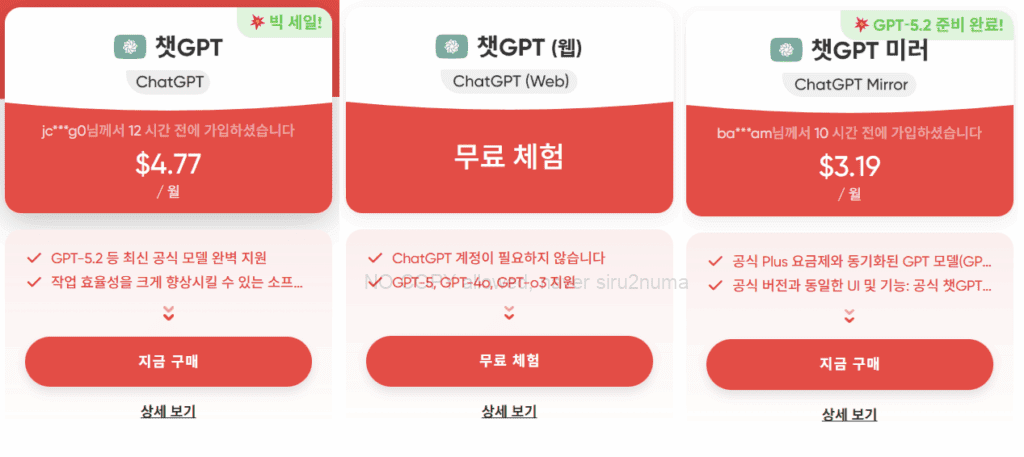Tap 지금 구매 on the 챗GPT 미러 card
Screen dimensions: 1024x457
[849, 364]
